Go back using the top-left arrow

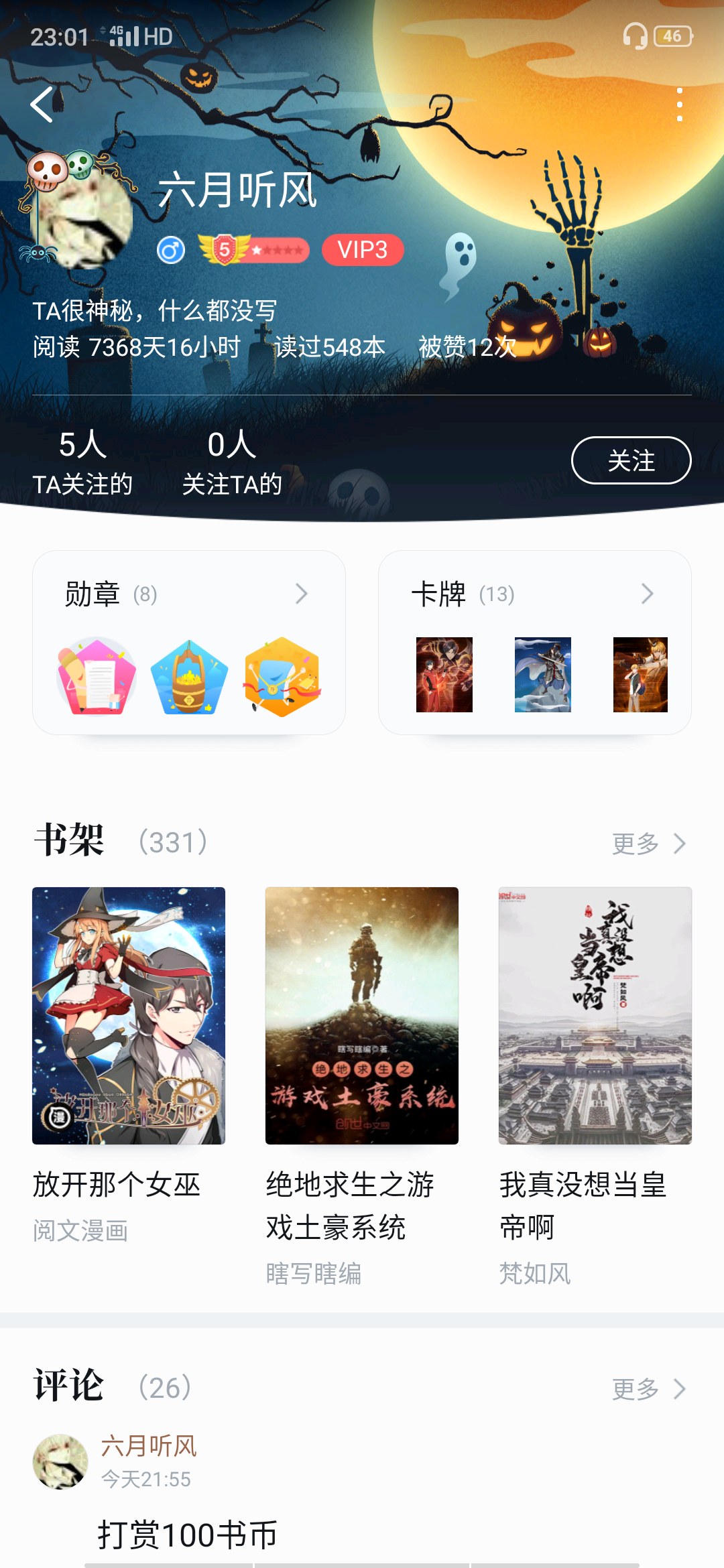[x=42, y=105]
